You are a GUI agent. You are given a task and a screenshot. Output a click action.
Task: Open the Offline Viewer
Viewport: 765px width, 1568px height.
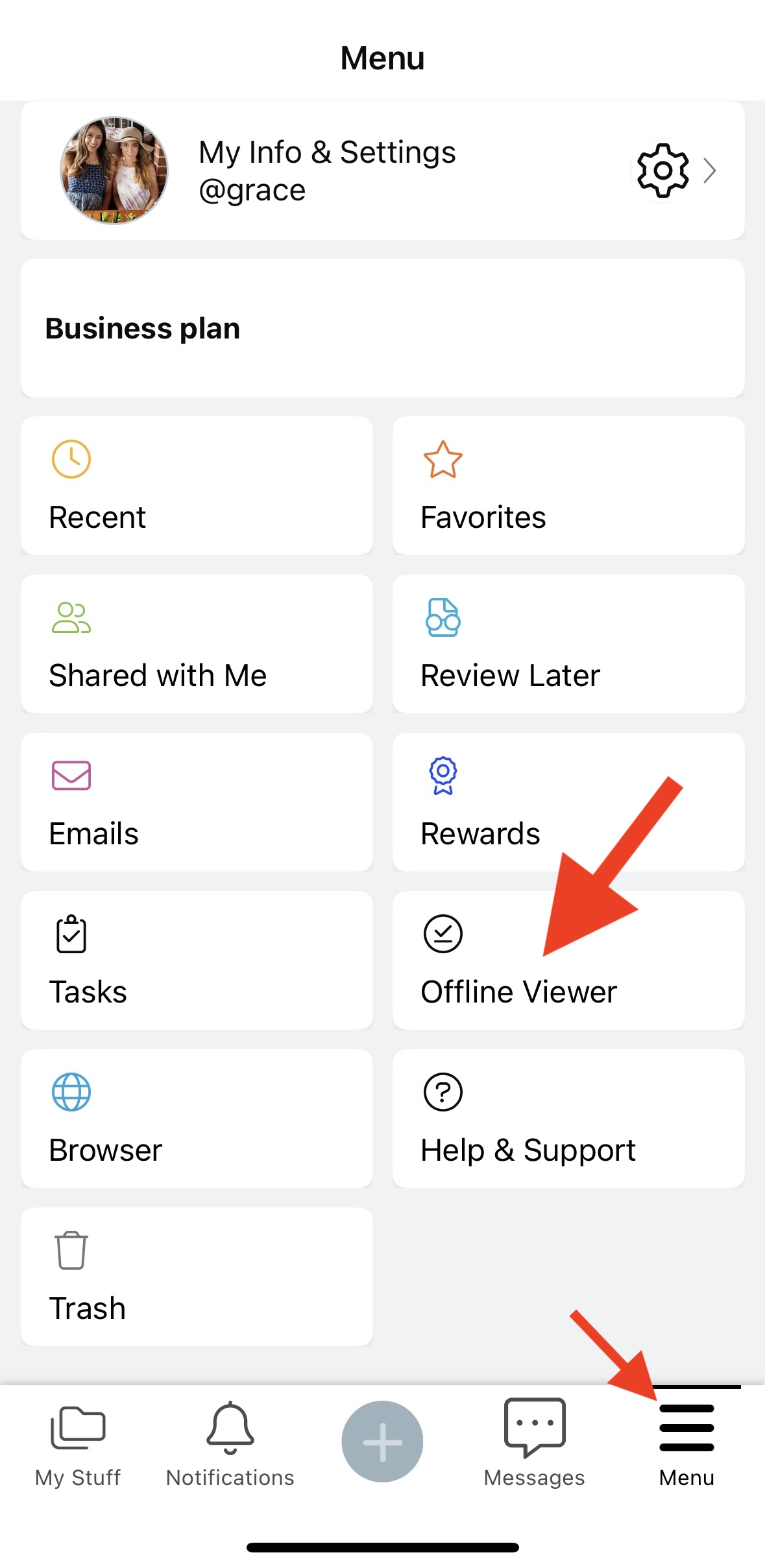tap(568, 960)
